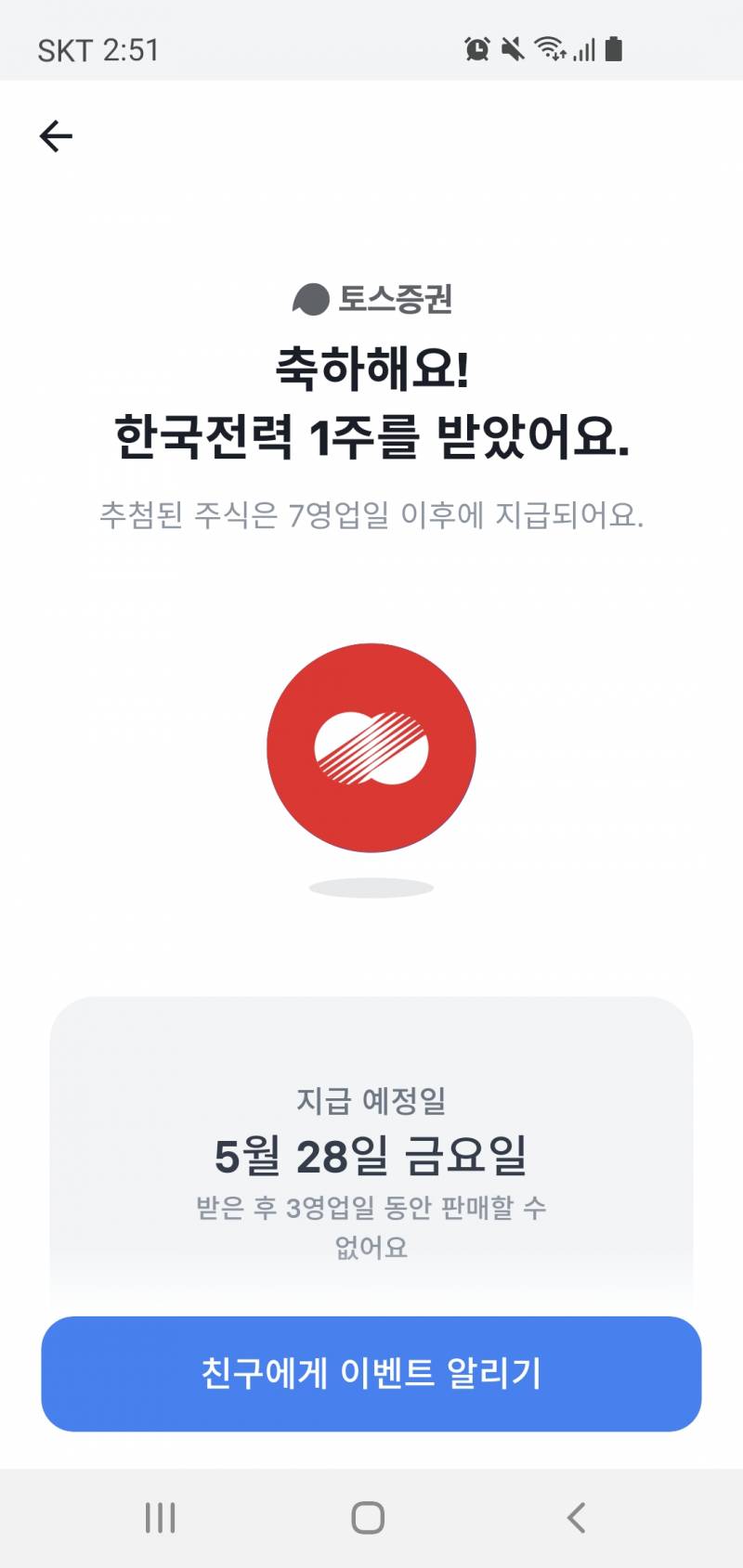Tap the home button in navigation bar

click(370, 1519)
